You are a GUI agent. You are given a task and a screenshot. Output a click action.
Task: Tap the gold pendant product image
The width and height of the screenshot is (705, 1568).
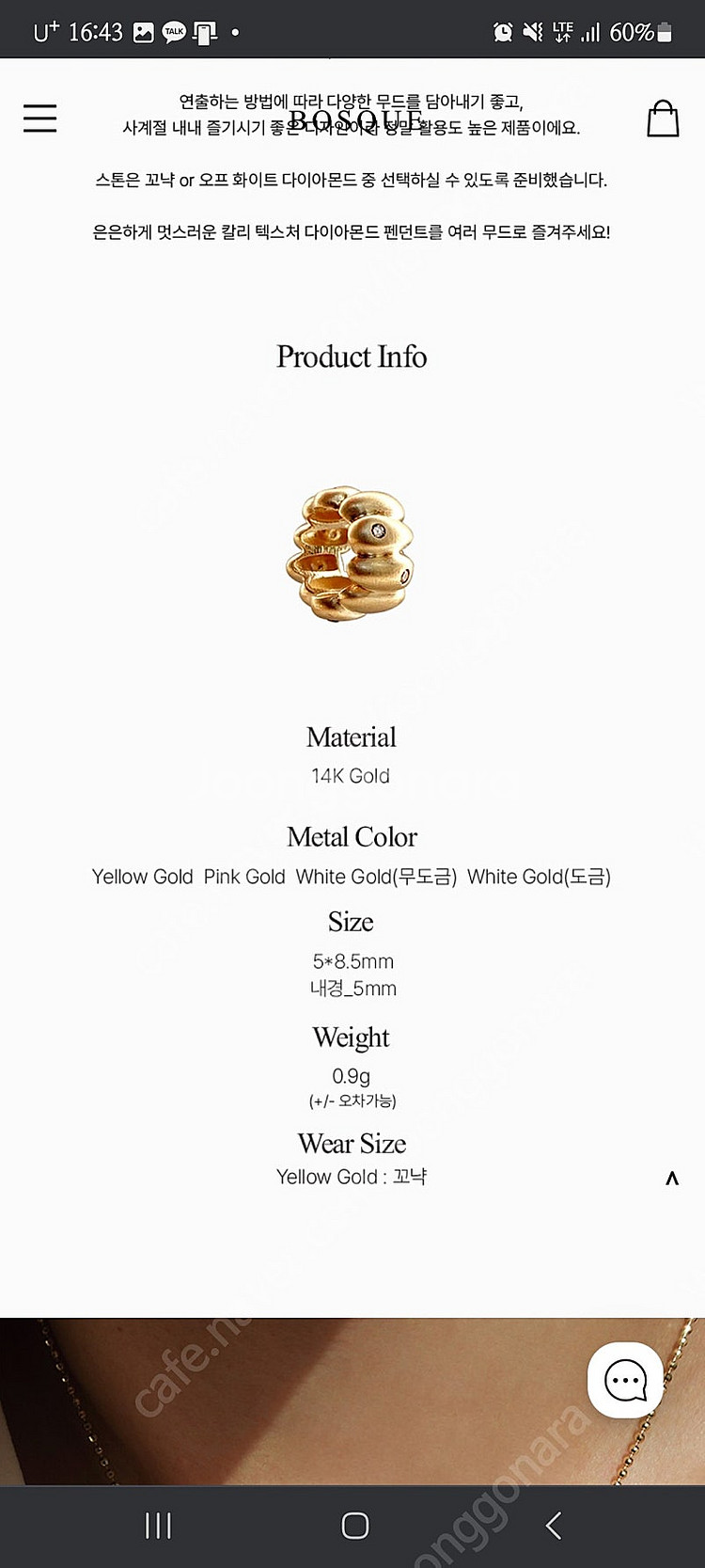pyautogui.click(x=352, y=555)
